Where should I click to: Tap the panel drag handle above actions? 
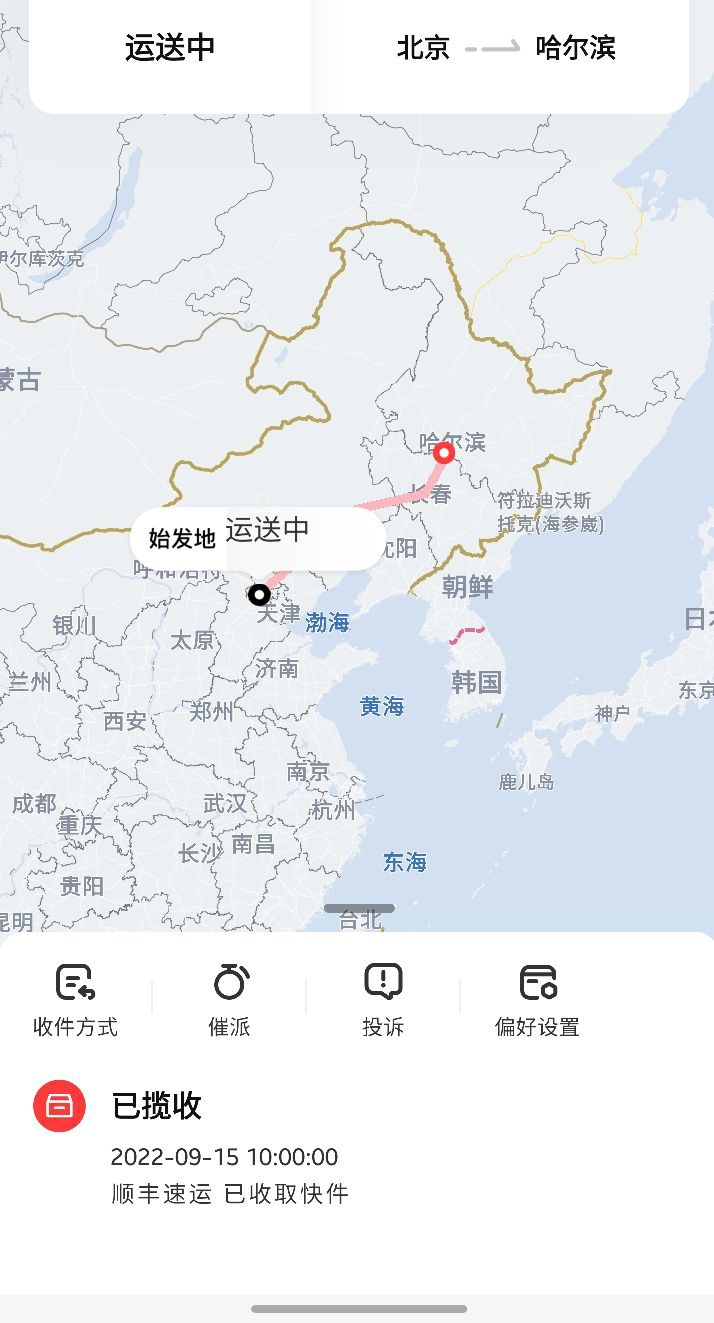click(359, 908)
